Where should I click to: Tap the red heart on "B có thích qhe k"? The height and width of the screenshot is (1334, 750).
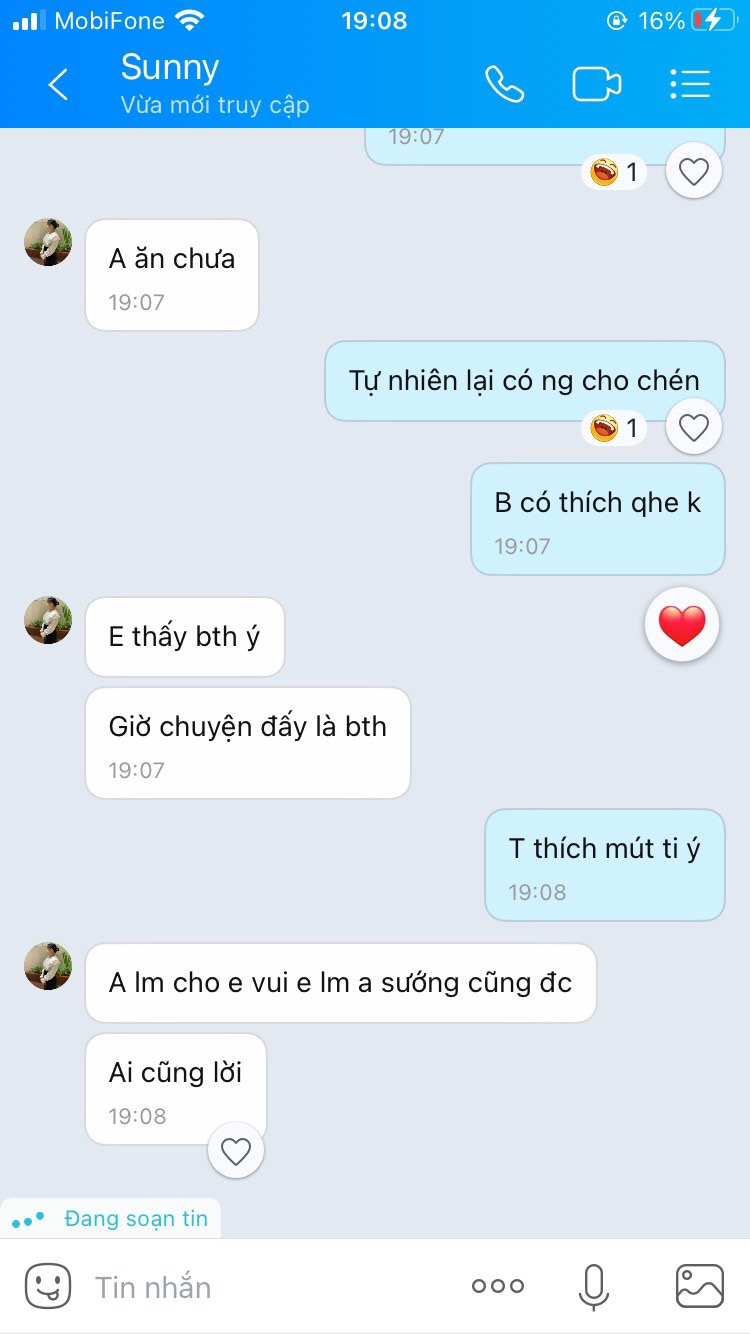[682, 626]
